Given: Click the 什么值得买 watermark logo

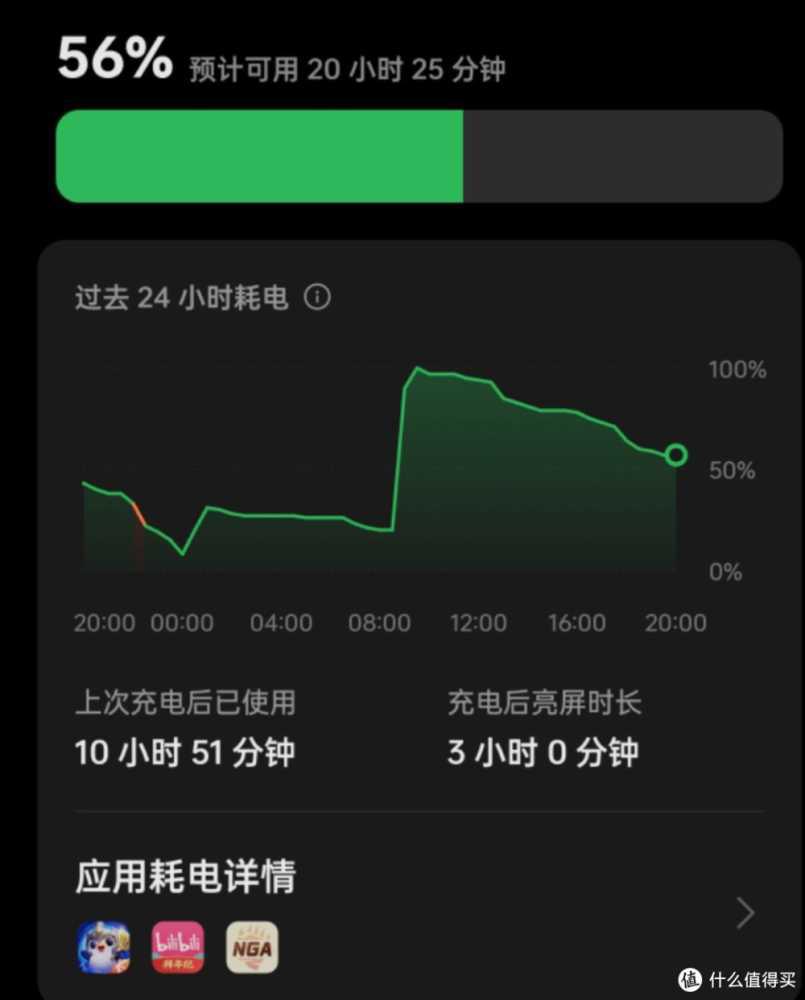Looking at the screenshot, I should click(690, 976).
